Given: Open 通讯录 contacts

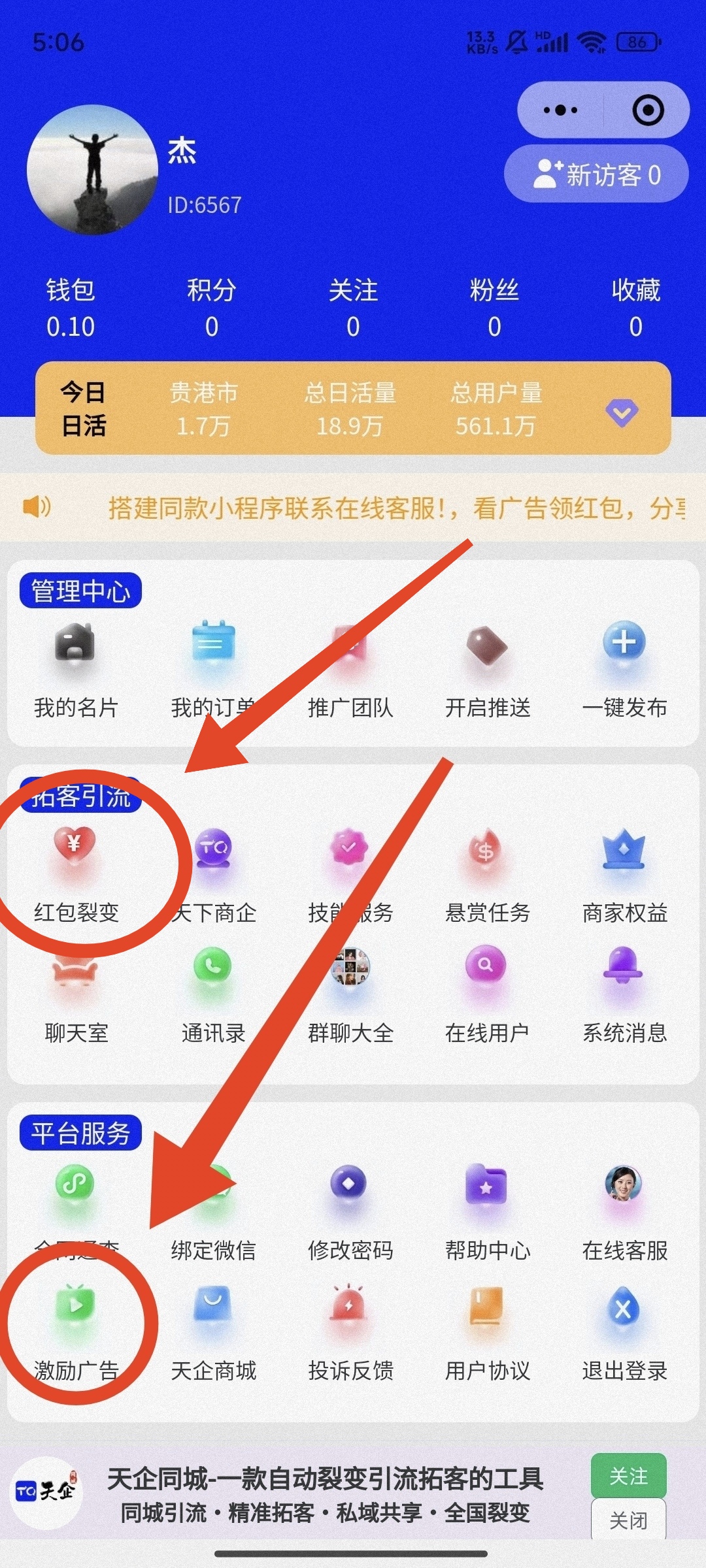Looking at the screenshot, I should (x=213, y=996).
